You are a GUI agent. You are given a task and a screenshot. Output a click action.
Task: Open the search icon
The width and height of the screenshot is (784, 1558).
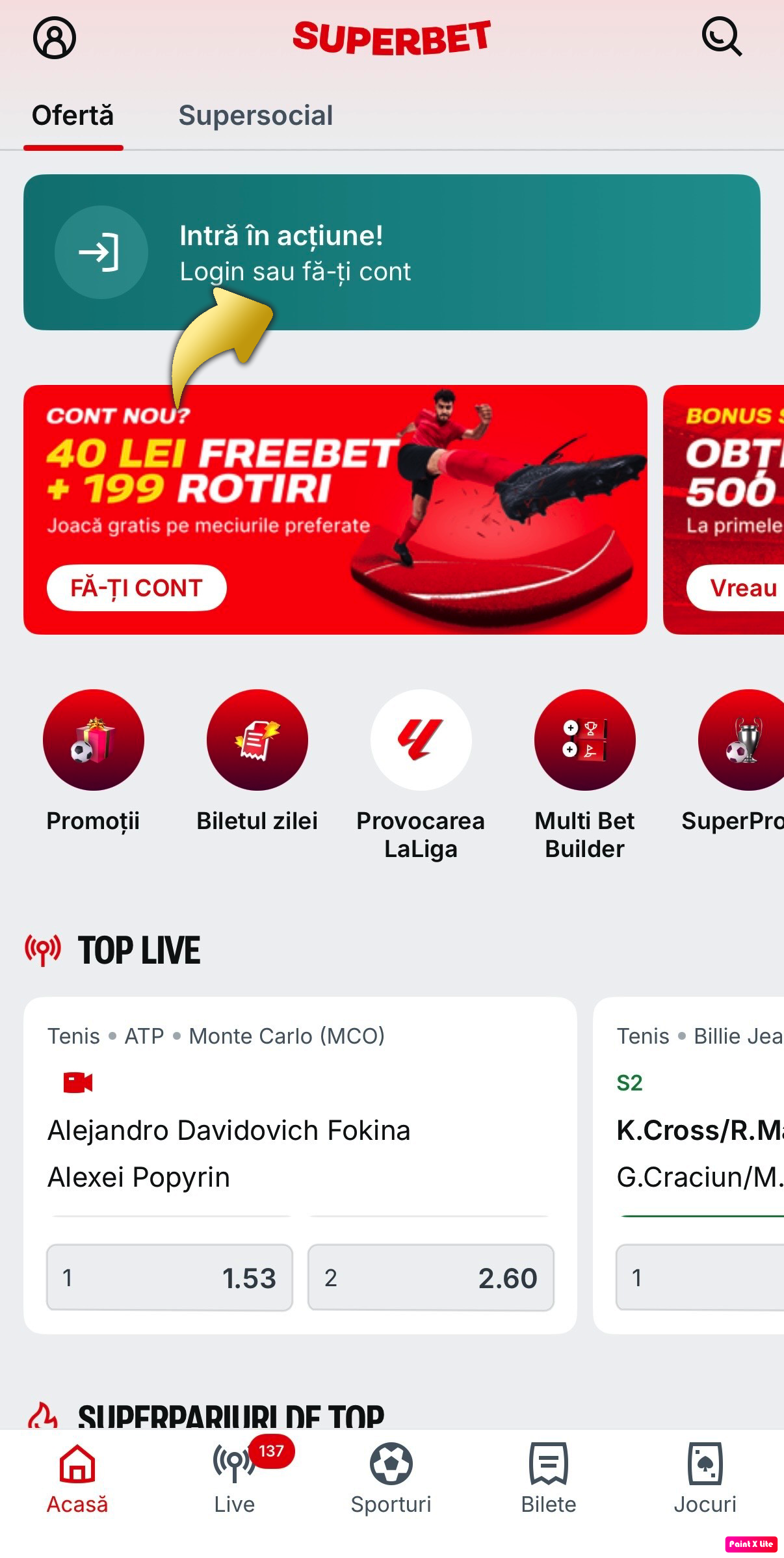pos(721,37)
